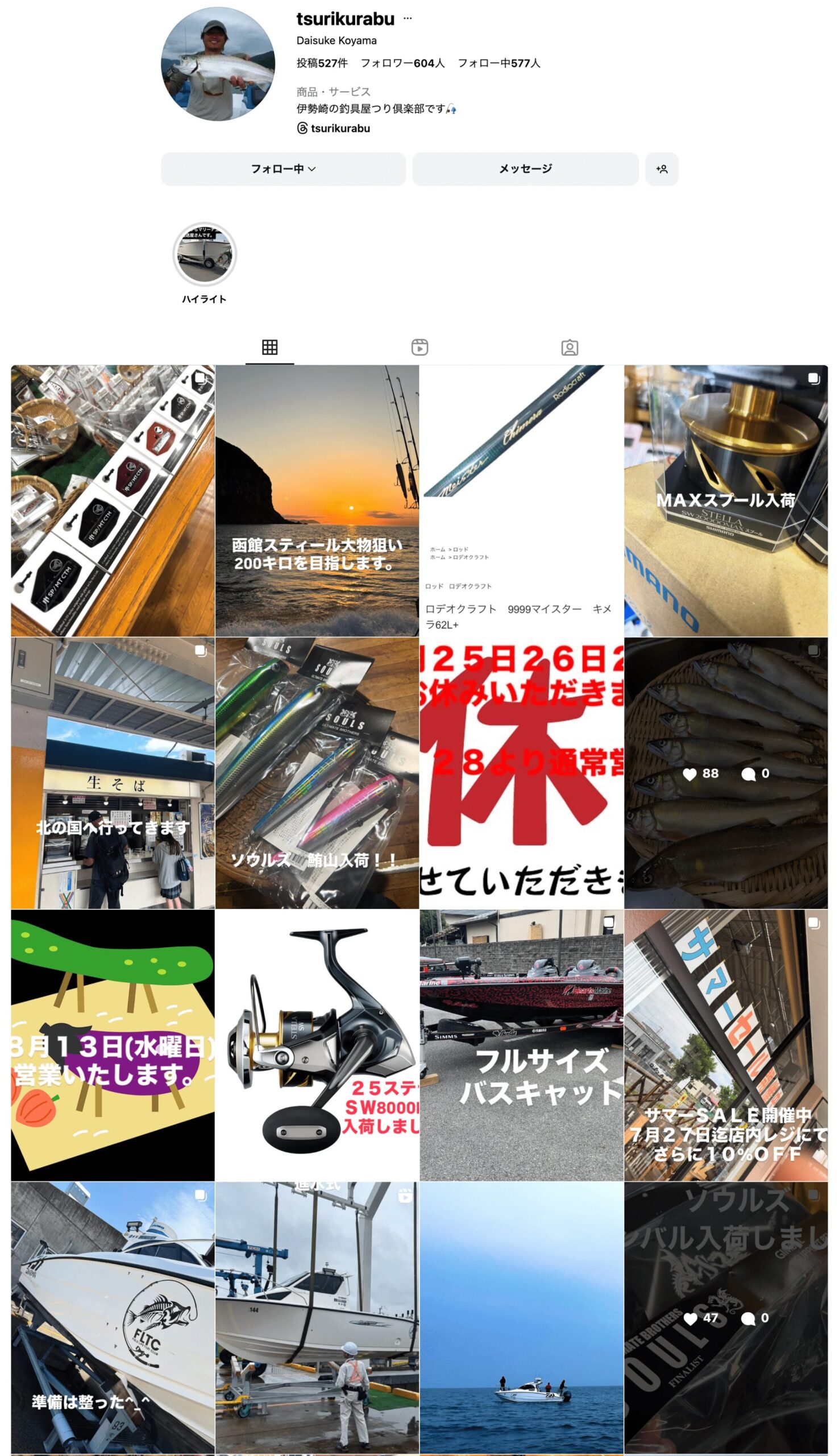Open the サマーSALE開催中 post
This screenshot has width=839, height=1456.
pos(725,1045)
